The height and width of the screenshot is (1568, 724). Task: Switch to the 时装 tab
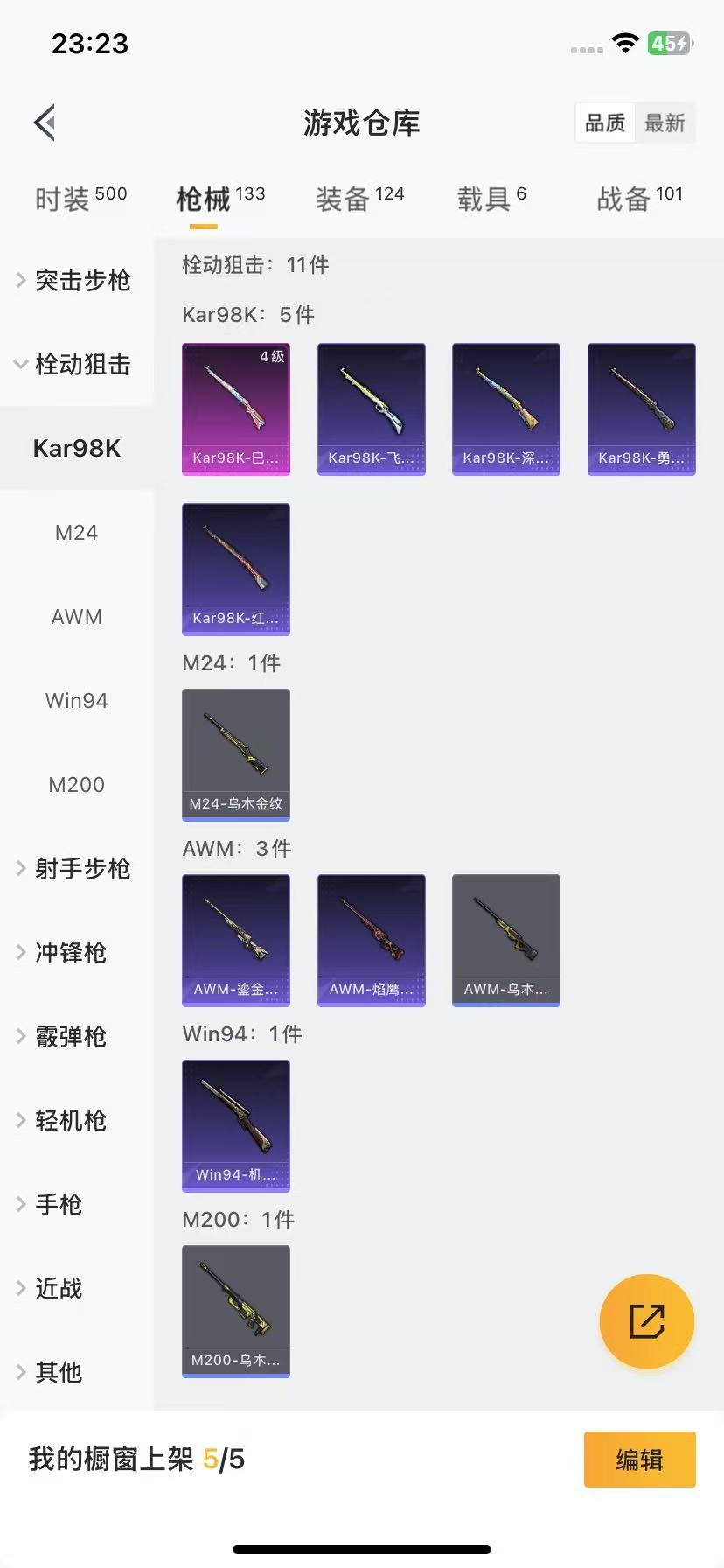[80, 199]
